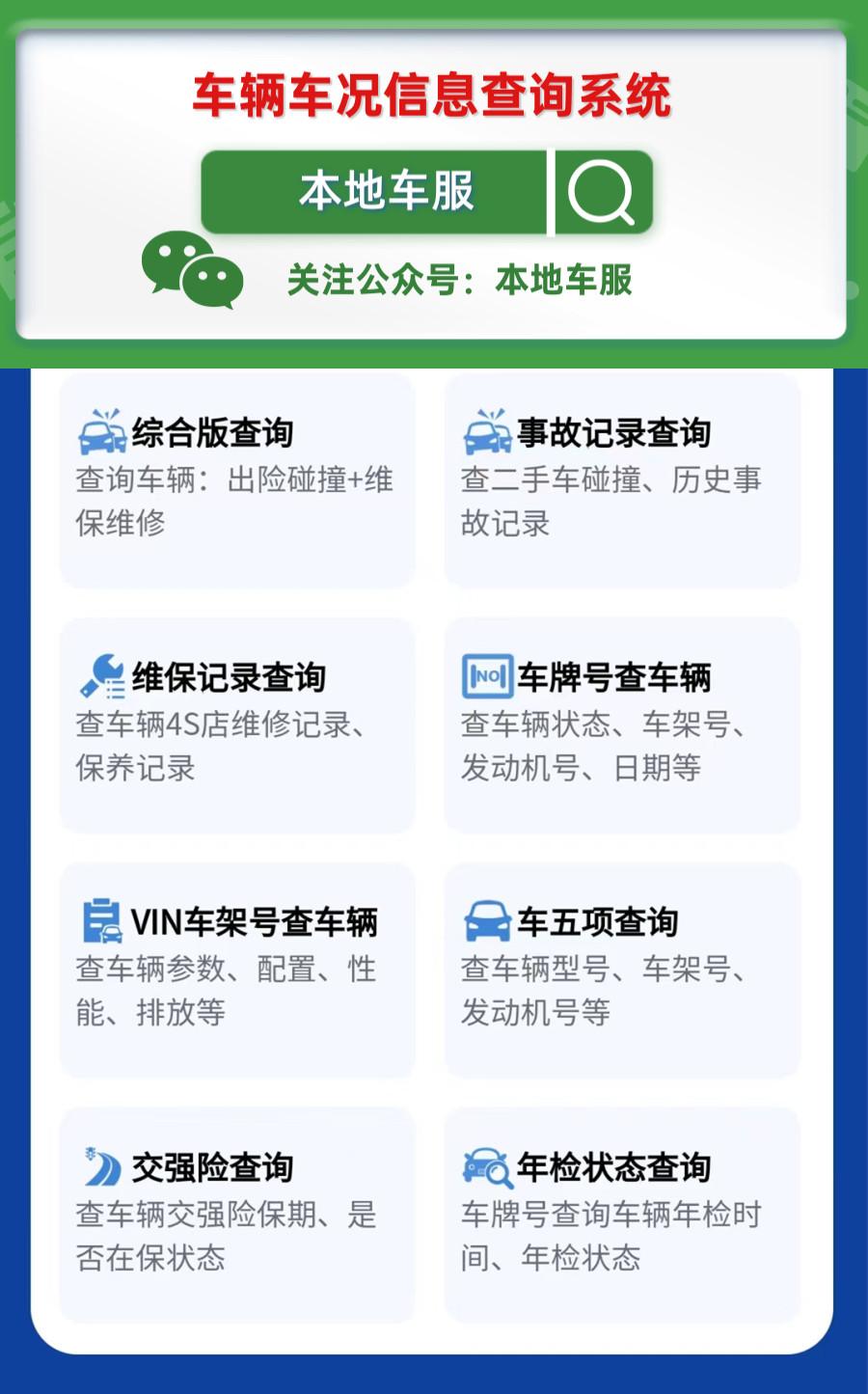Open the 车五项查询 card
The width and height of the screenshot is (868, 1394).
click(x=622, y=970)
